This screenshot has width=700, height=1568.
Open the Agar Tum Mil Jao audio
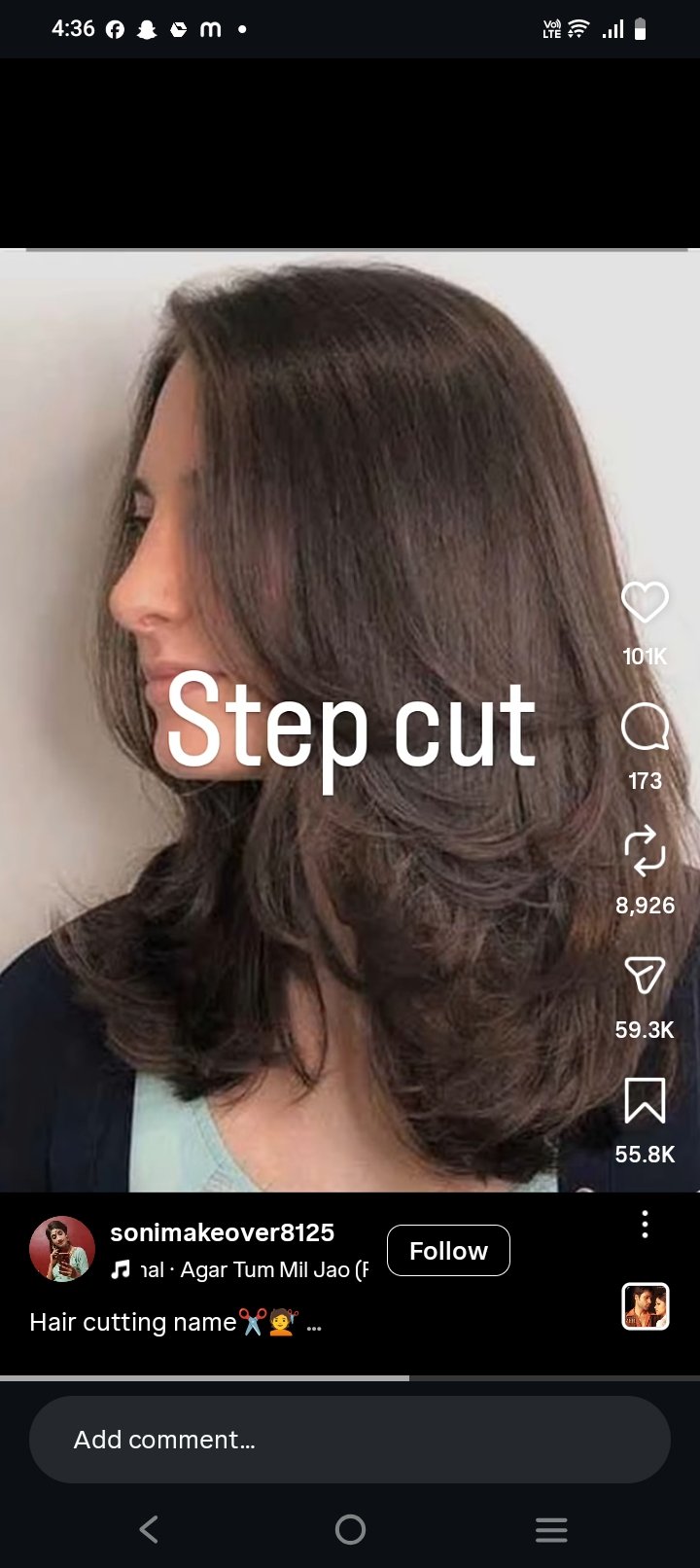[x=240, y=1269]
